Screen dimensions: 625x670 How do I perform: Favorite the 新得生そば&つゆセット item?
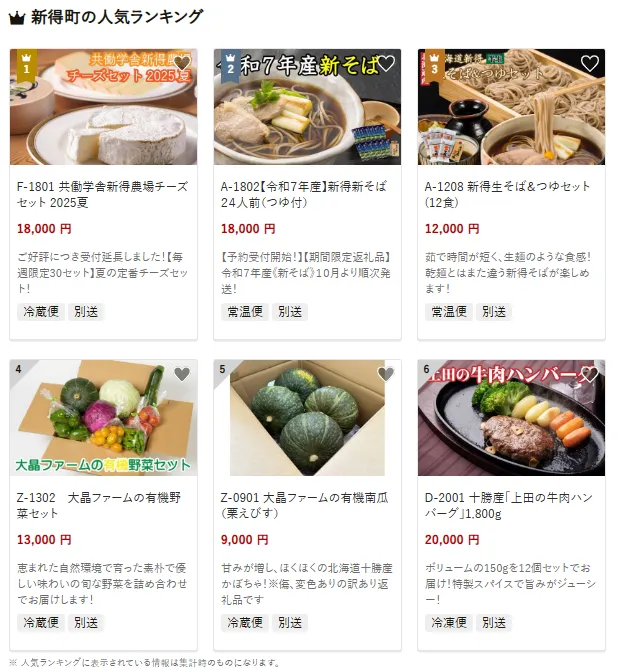point(590,64)
